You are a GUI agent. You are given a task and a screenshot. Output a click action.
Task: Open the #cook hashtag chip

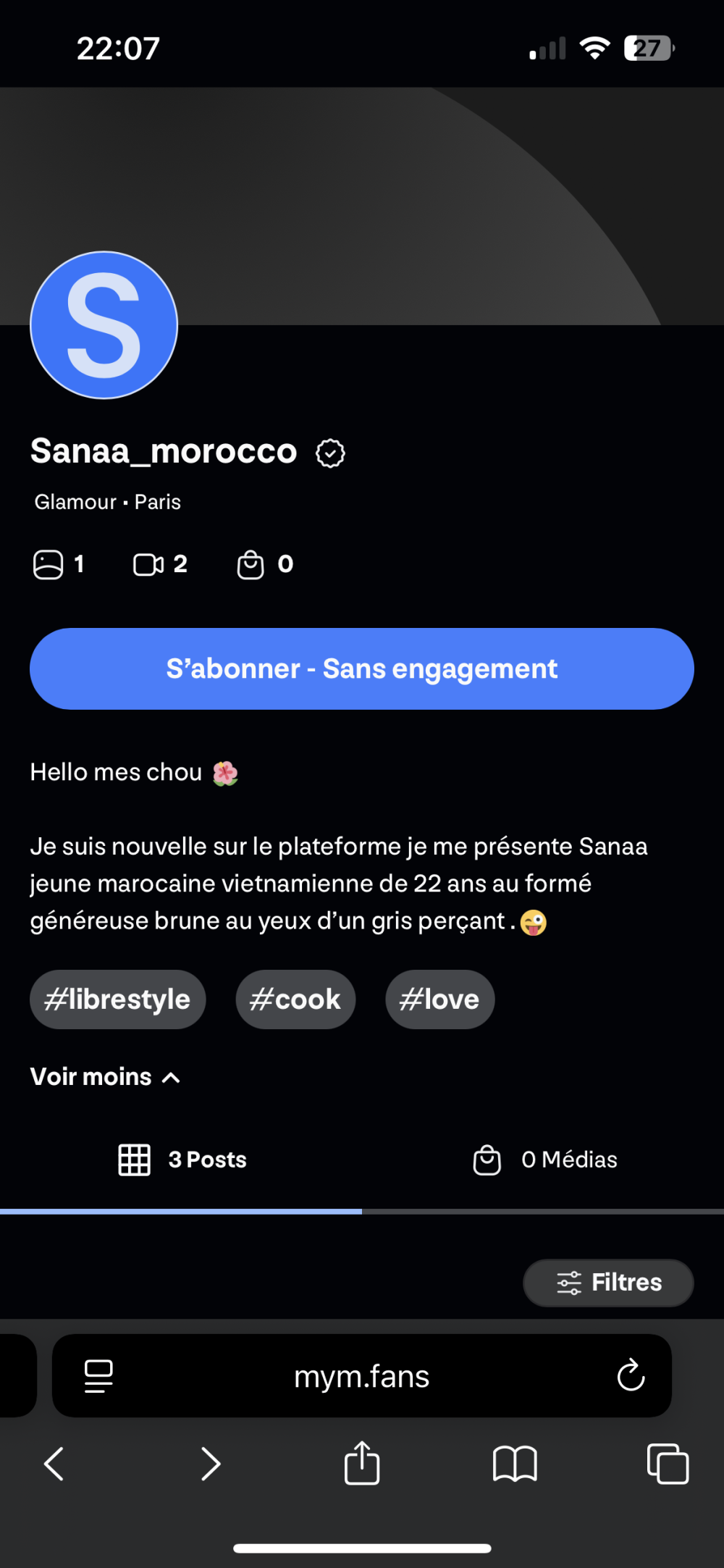click(295, 999)
